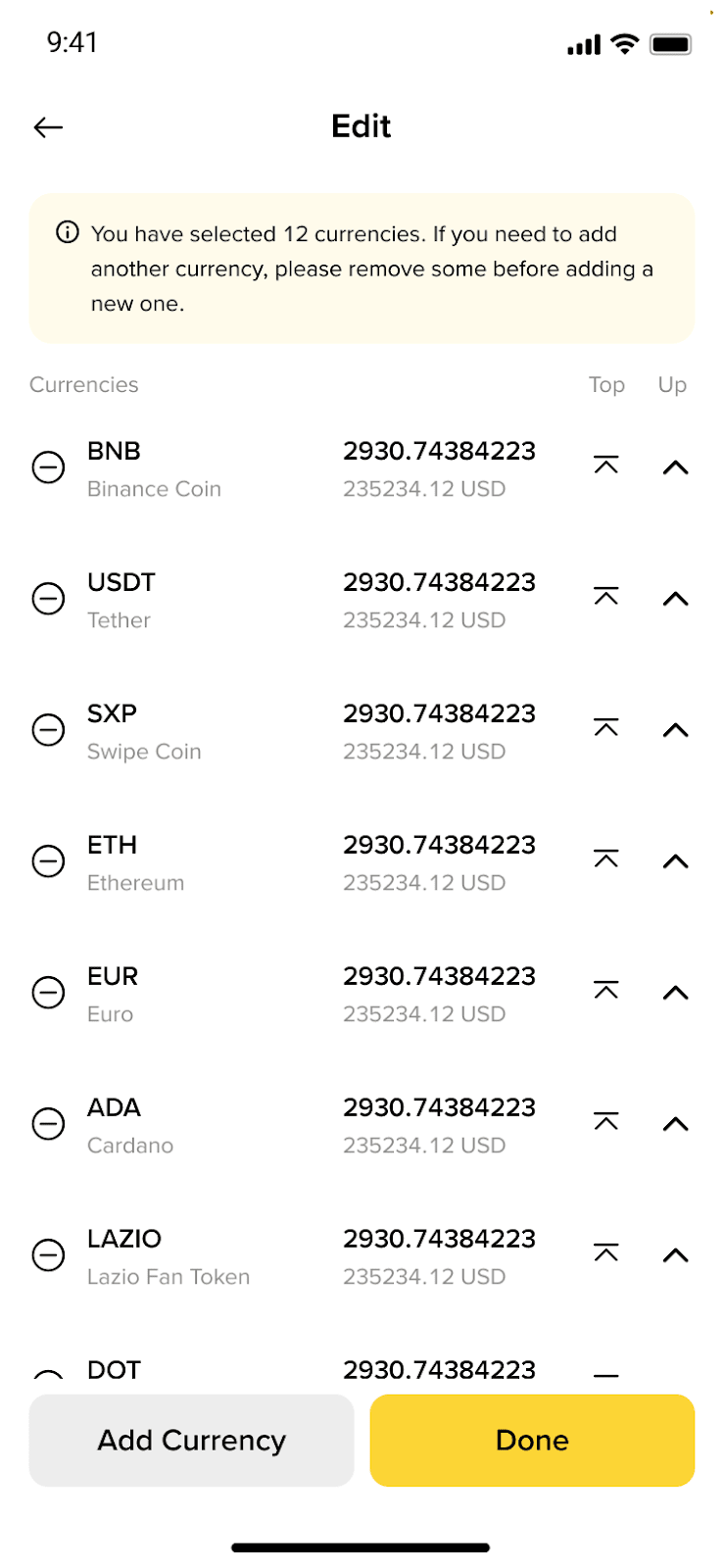Remove USDT from selected currencies
Screen dimensions: 724x1568
(x=49, y=599)
